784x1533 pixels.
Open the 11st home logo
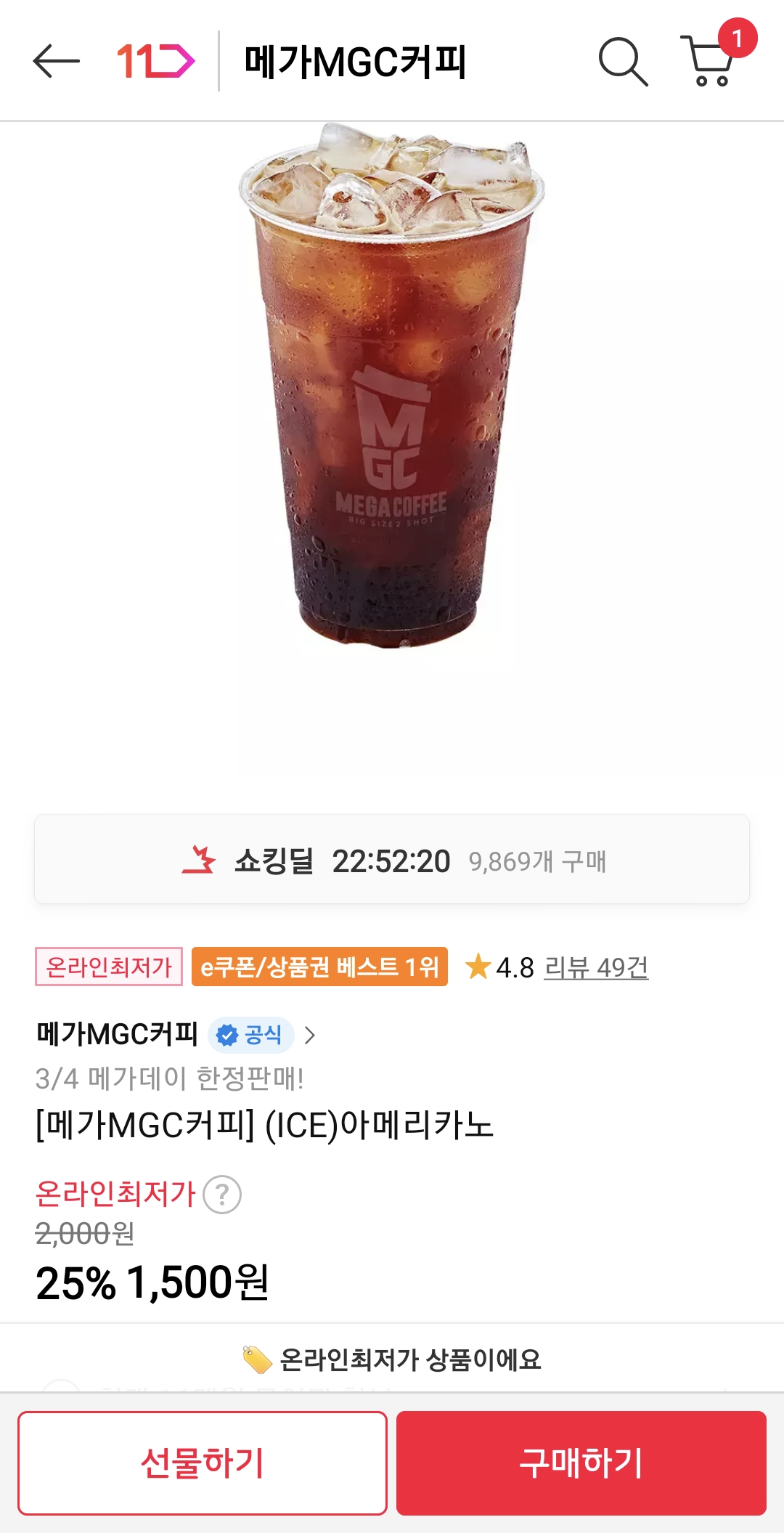(x=155, y=61)
